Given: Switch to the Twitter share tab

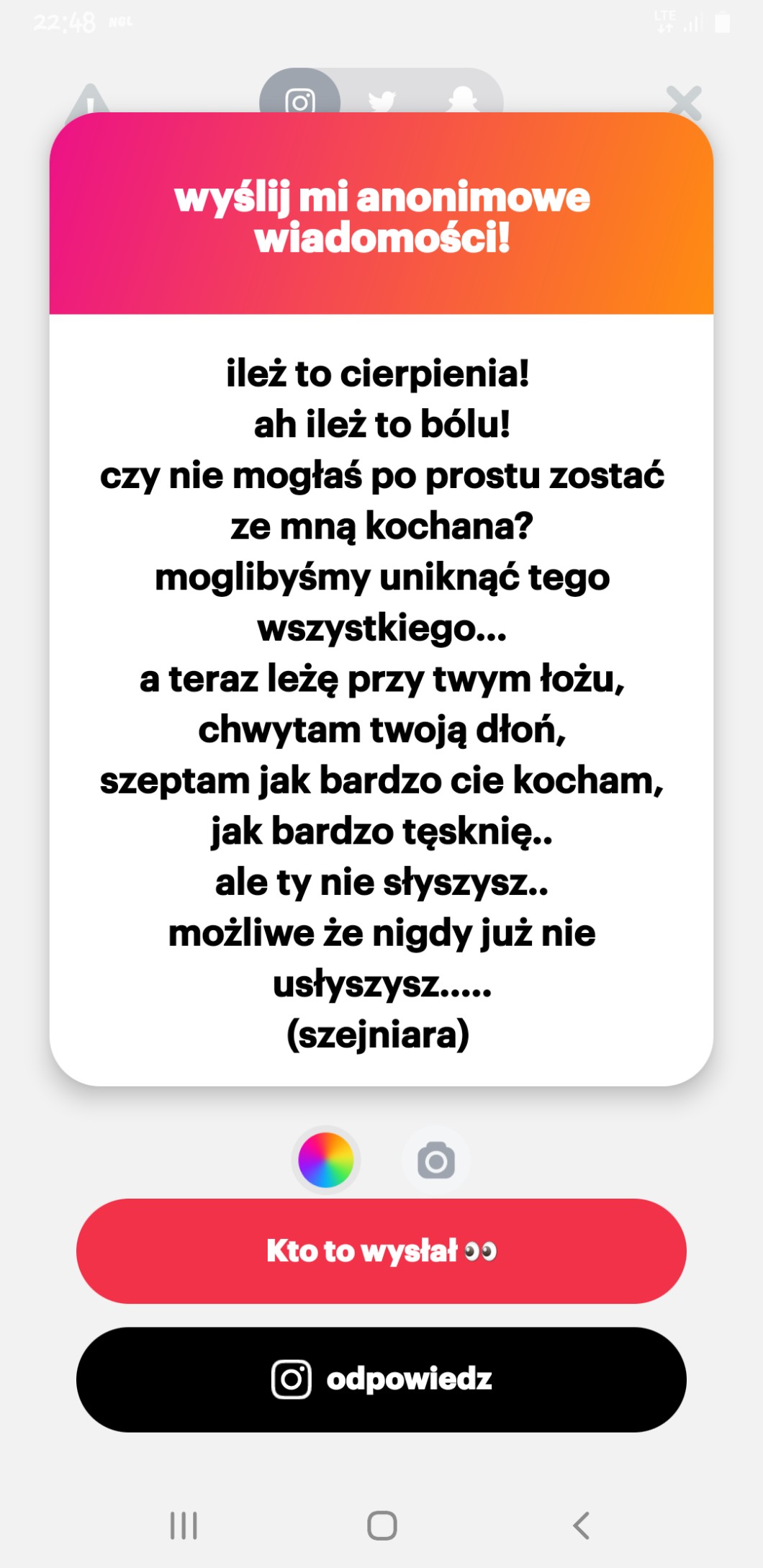Looking at the screenshot, I should 382,99.
